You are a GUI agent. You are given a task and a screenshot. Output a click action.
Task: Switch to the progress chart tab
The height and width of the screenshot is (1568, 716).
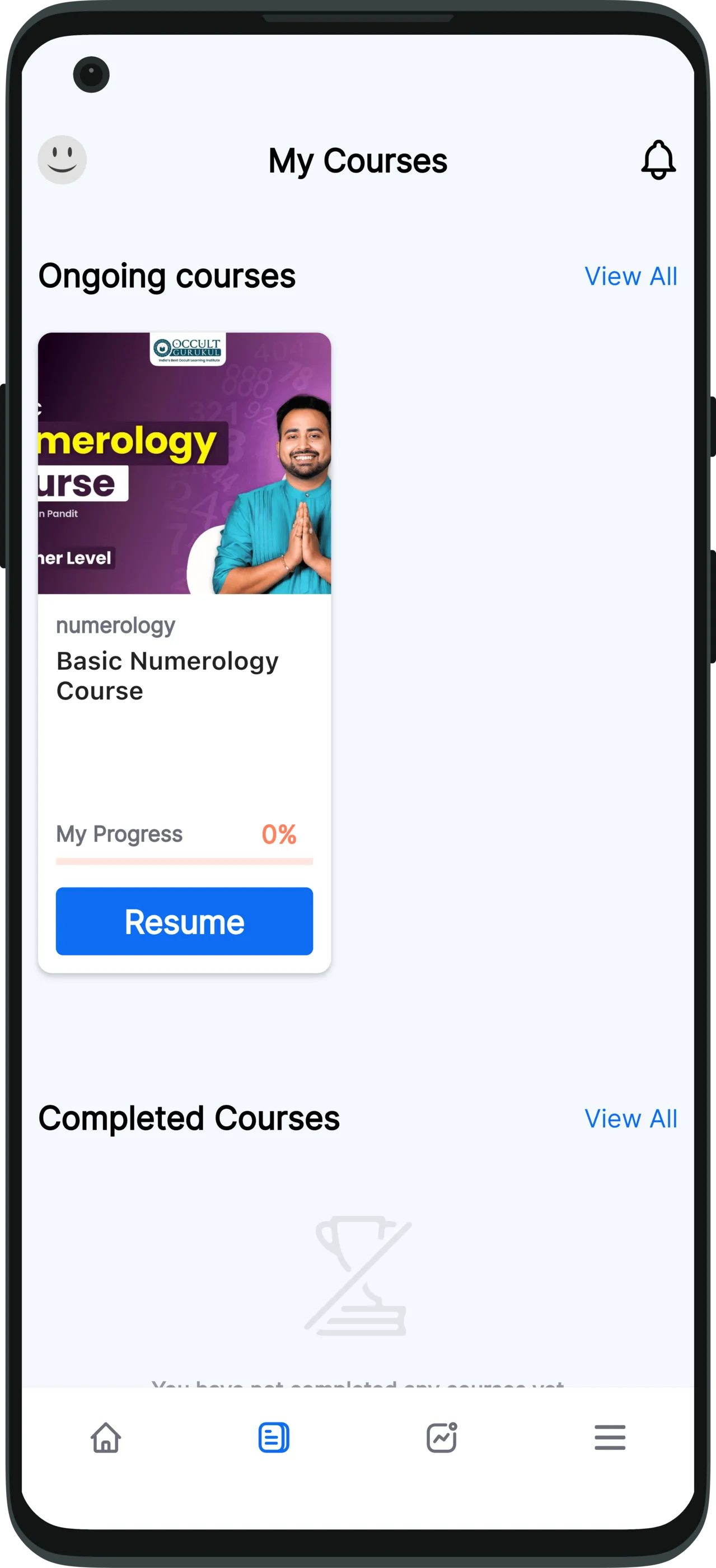(442, 1438)
